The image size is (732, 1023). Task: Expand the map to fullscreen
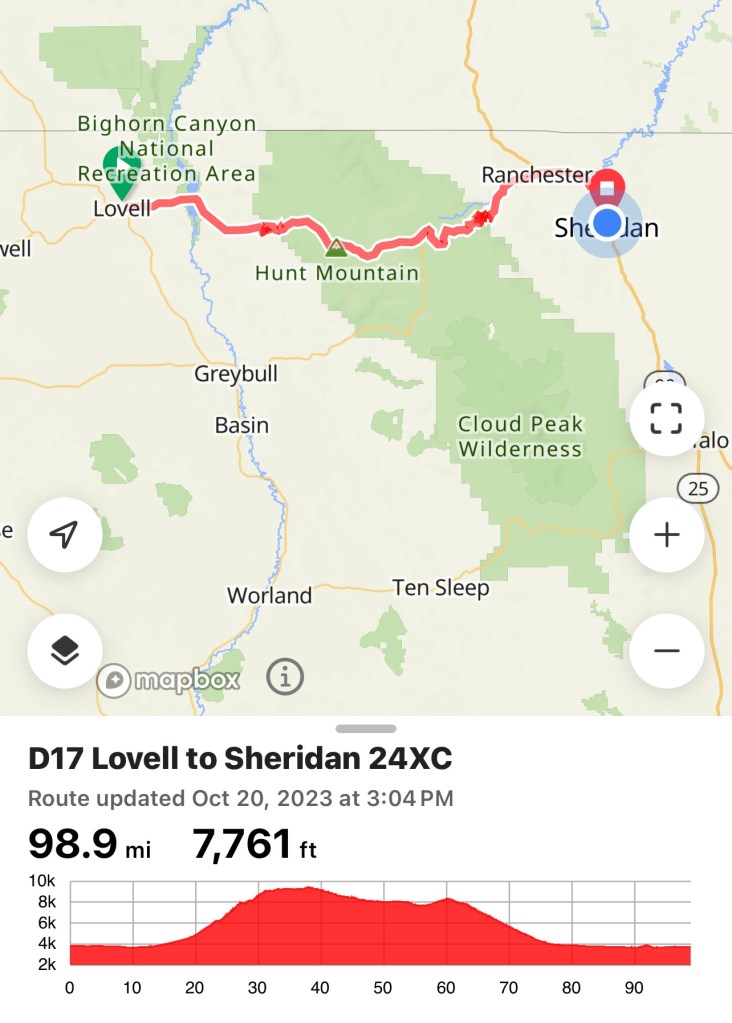click(666, 418)
